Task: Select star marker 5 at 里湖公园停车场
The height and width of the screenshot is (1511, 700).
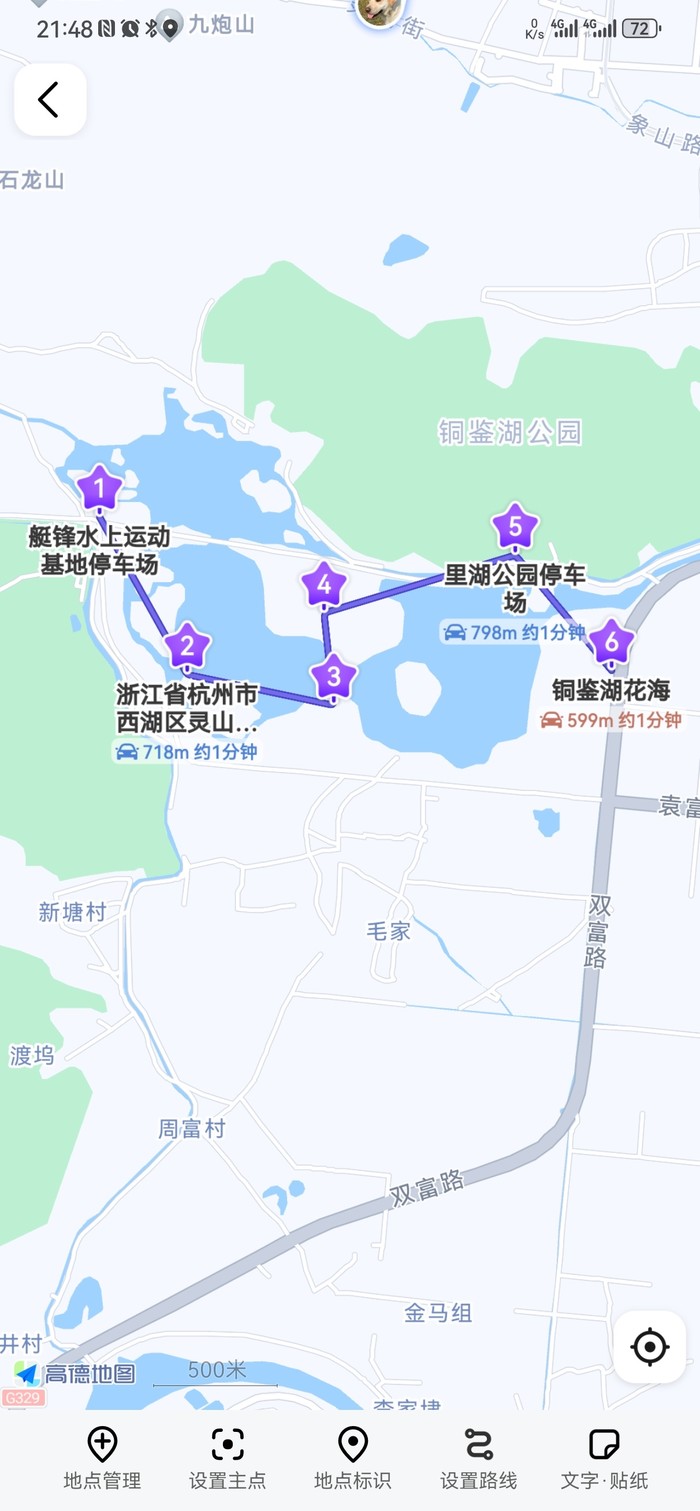Action: (516, 526)
